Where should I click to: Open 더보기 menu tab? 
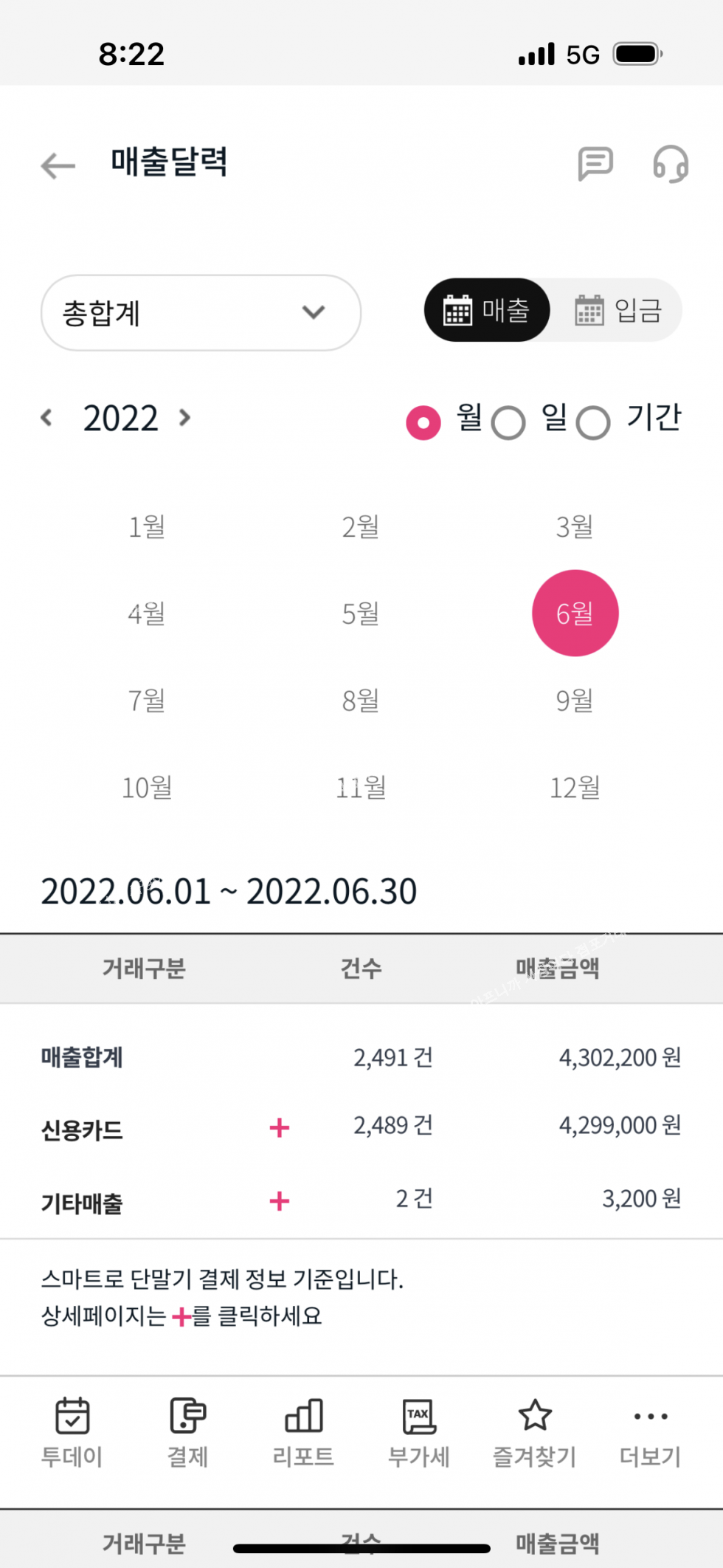coord(650,1432)
